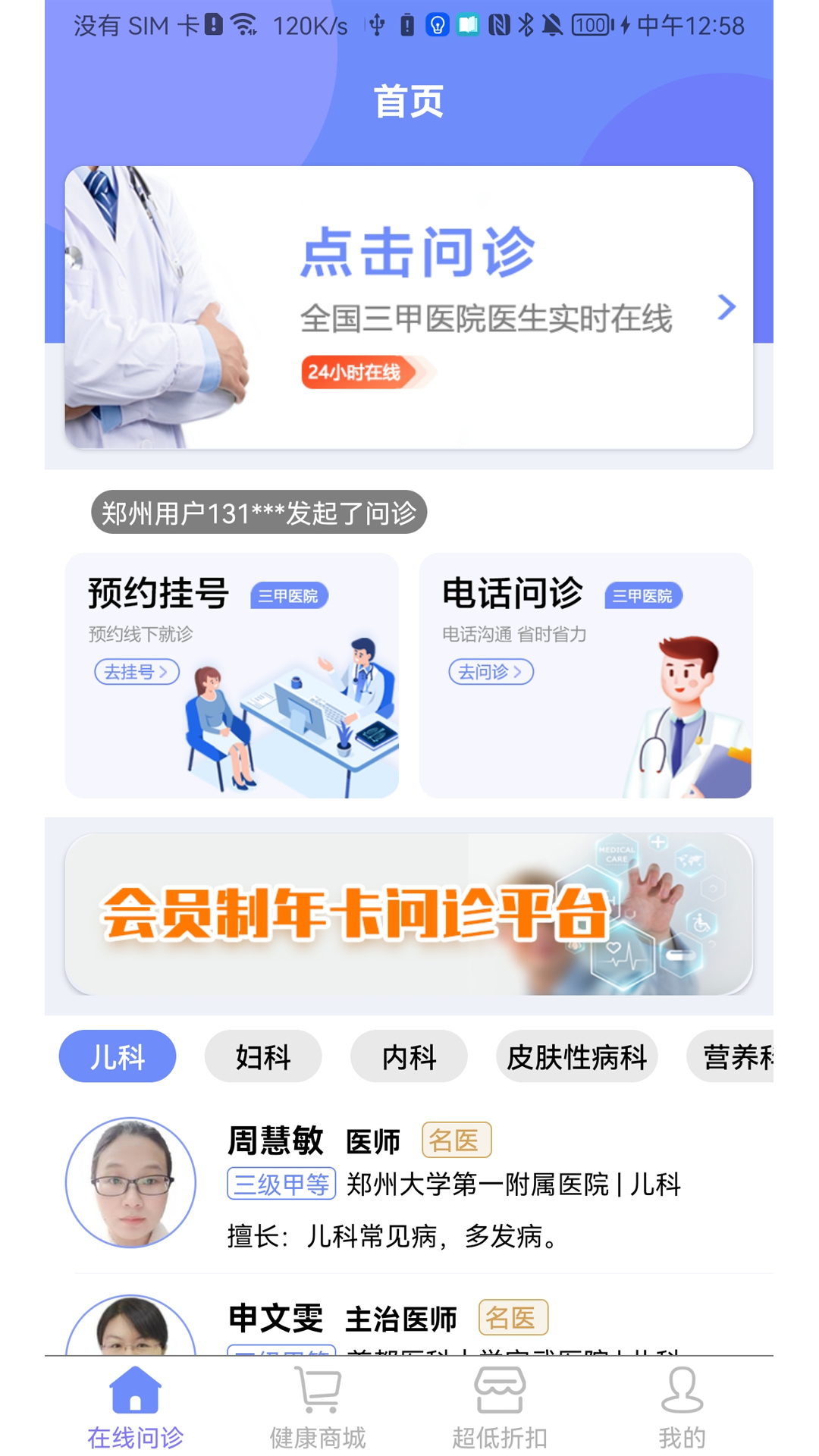The image size is (819, 1456).
Task: Open the 点击问诊 consultation banner
Action: (409, 307)
